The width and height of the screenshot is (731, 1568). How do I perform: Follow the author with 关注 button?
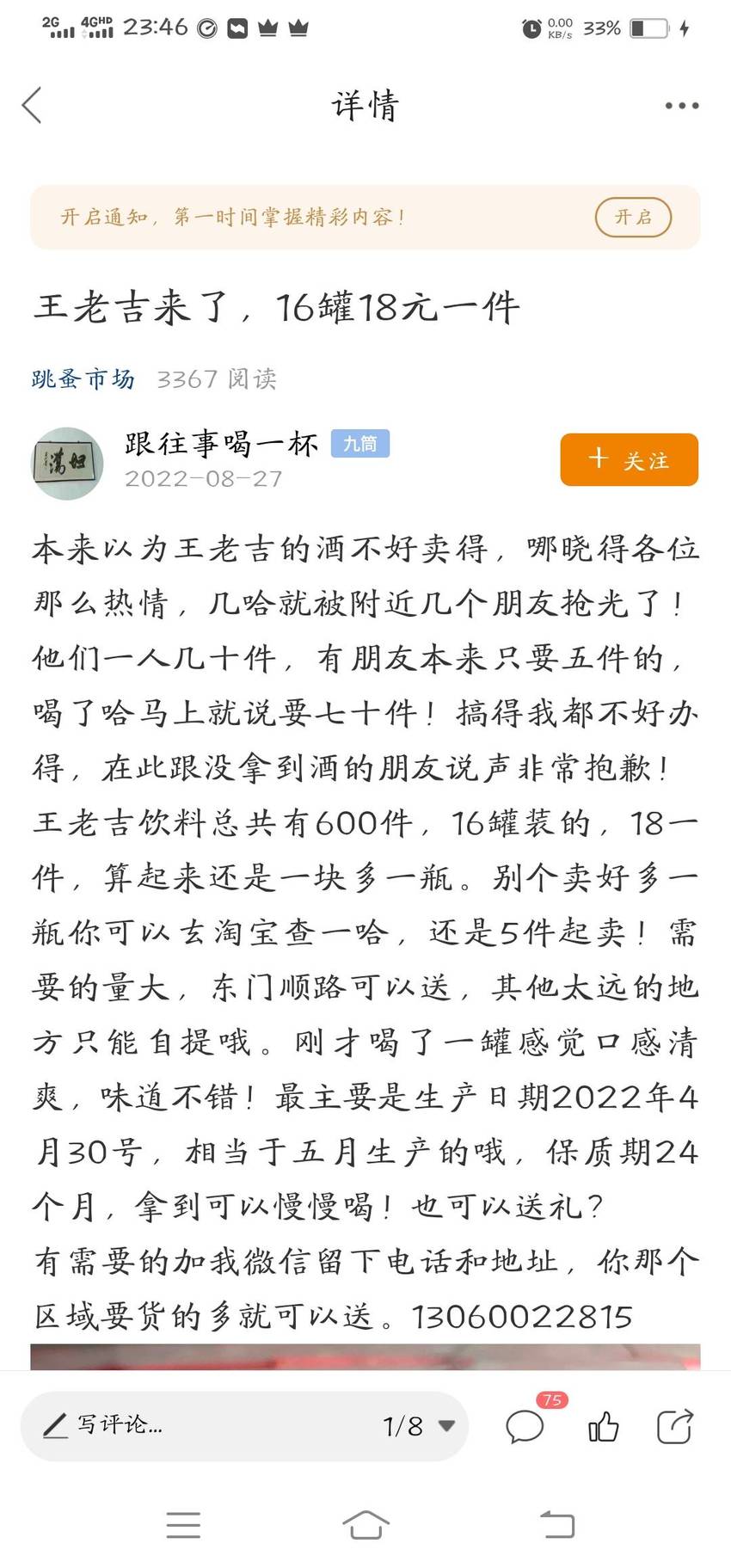(630, 459)
